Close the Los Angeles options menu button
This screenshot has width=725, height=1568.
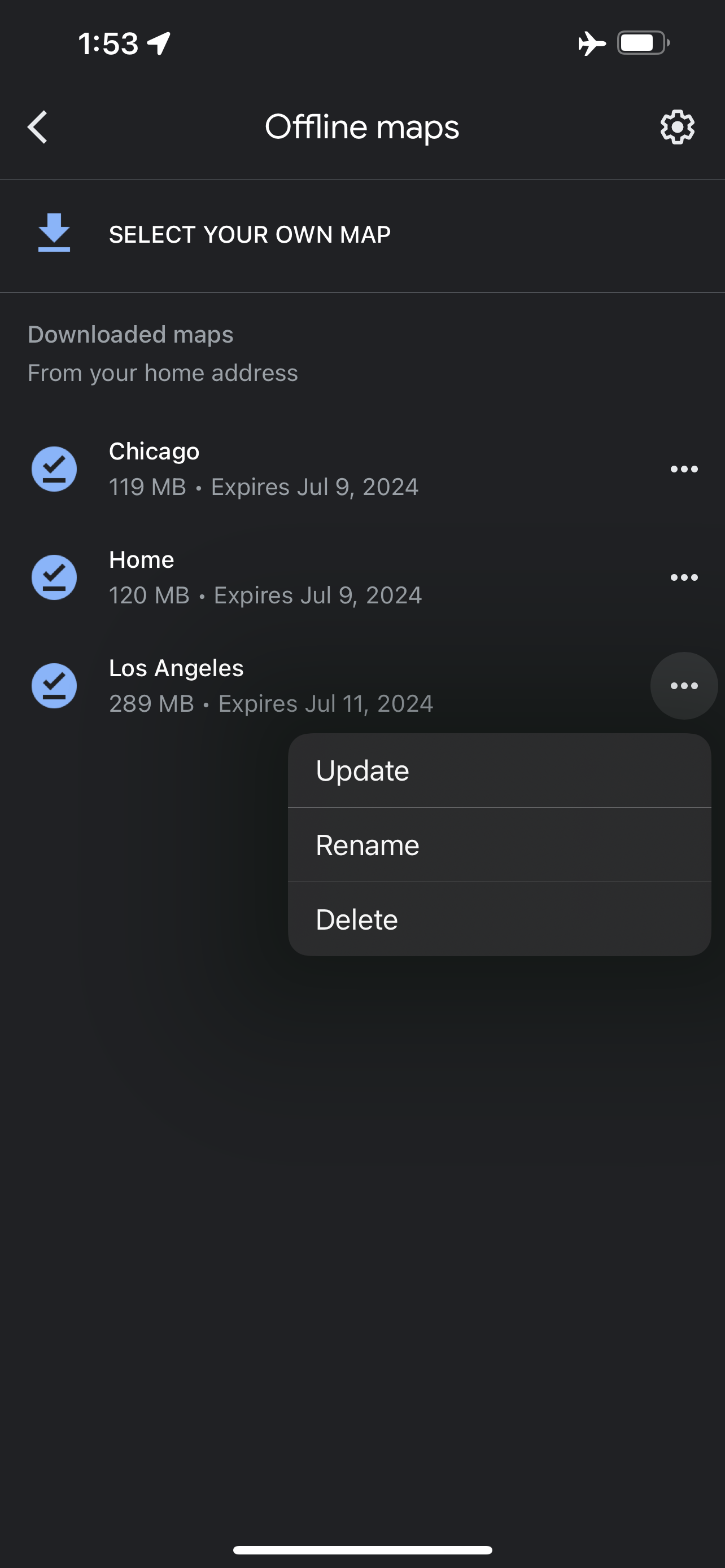coord(684,685)
